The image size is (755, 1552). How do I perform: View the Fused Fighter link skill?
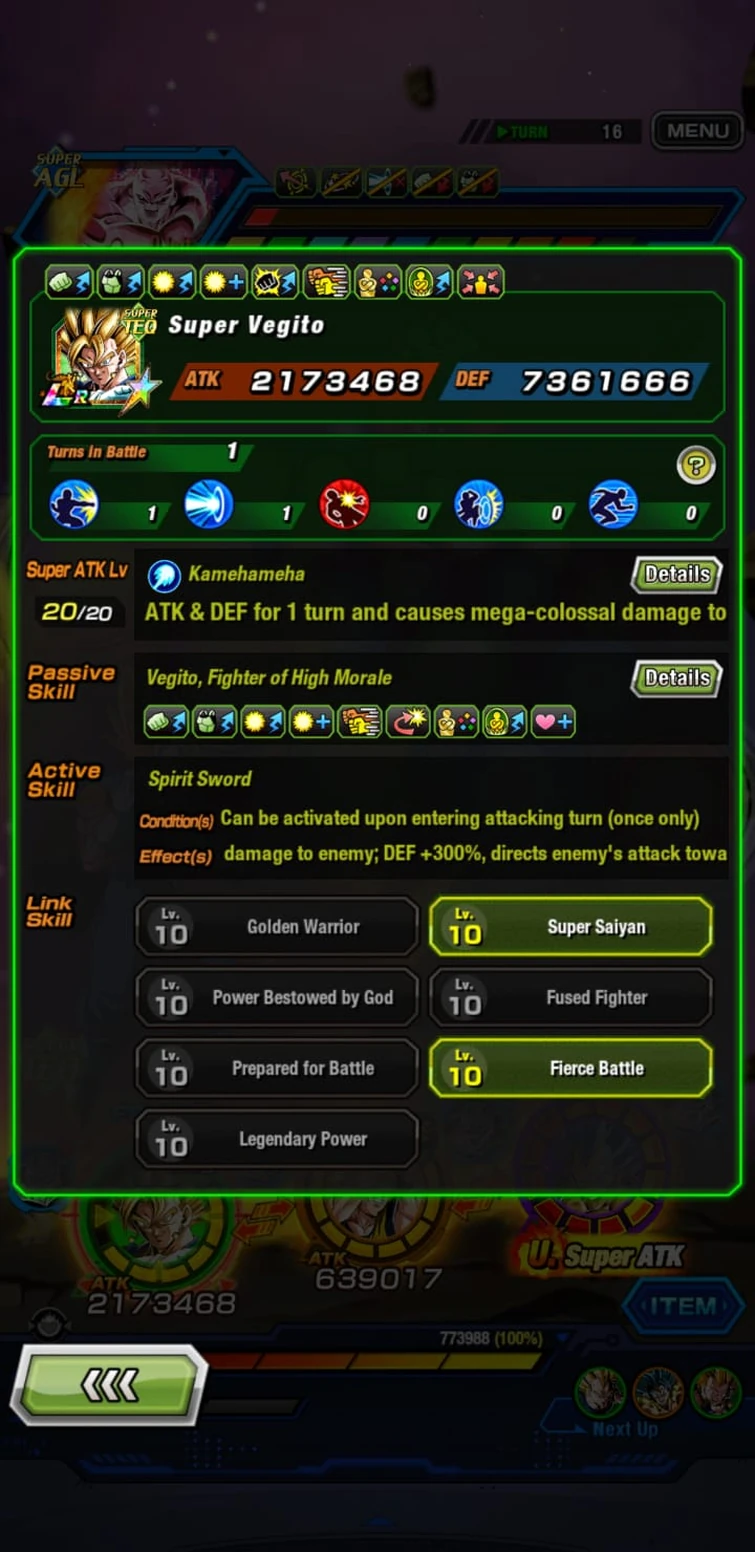pyautogui.click(x=571, y=998)
